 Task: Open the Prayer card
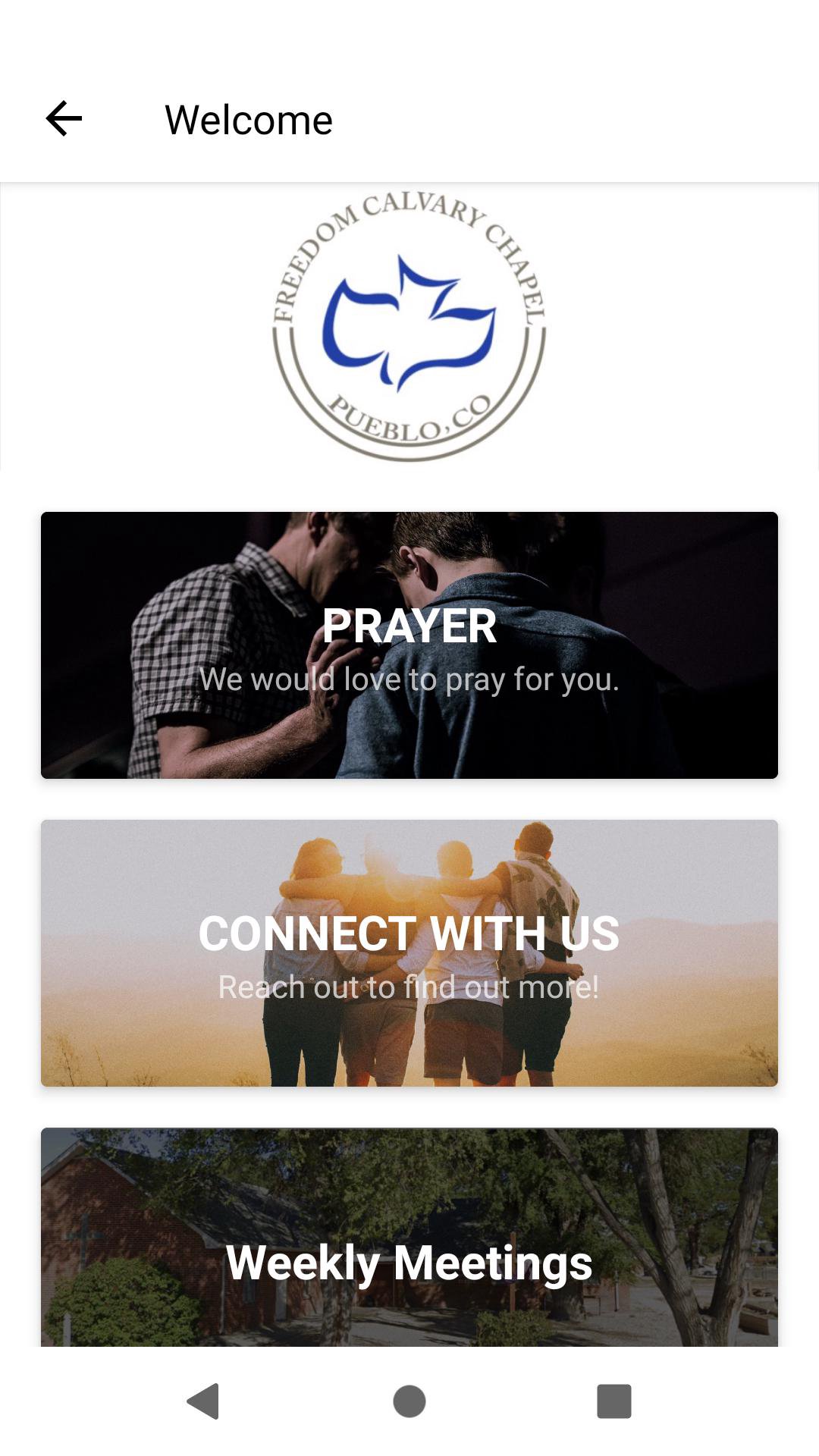(409, 645)
